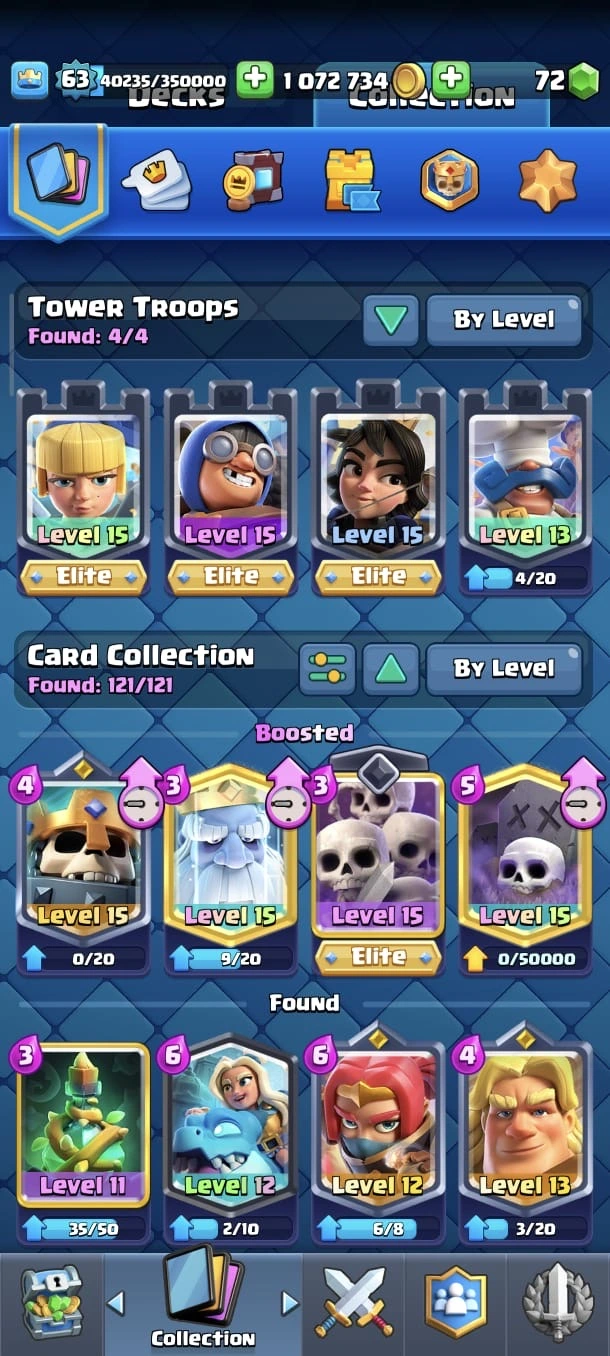The height and width of the screenshot is (1356, 610).
Task: Open the emotes collection tab
Action: [x=156, y=181]
